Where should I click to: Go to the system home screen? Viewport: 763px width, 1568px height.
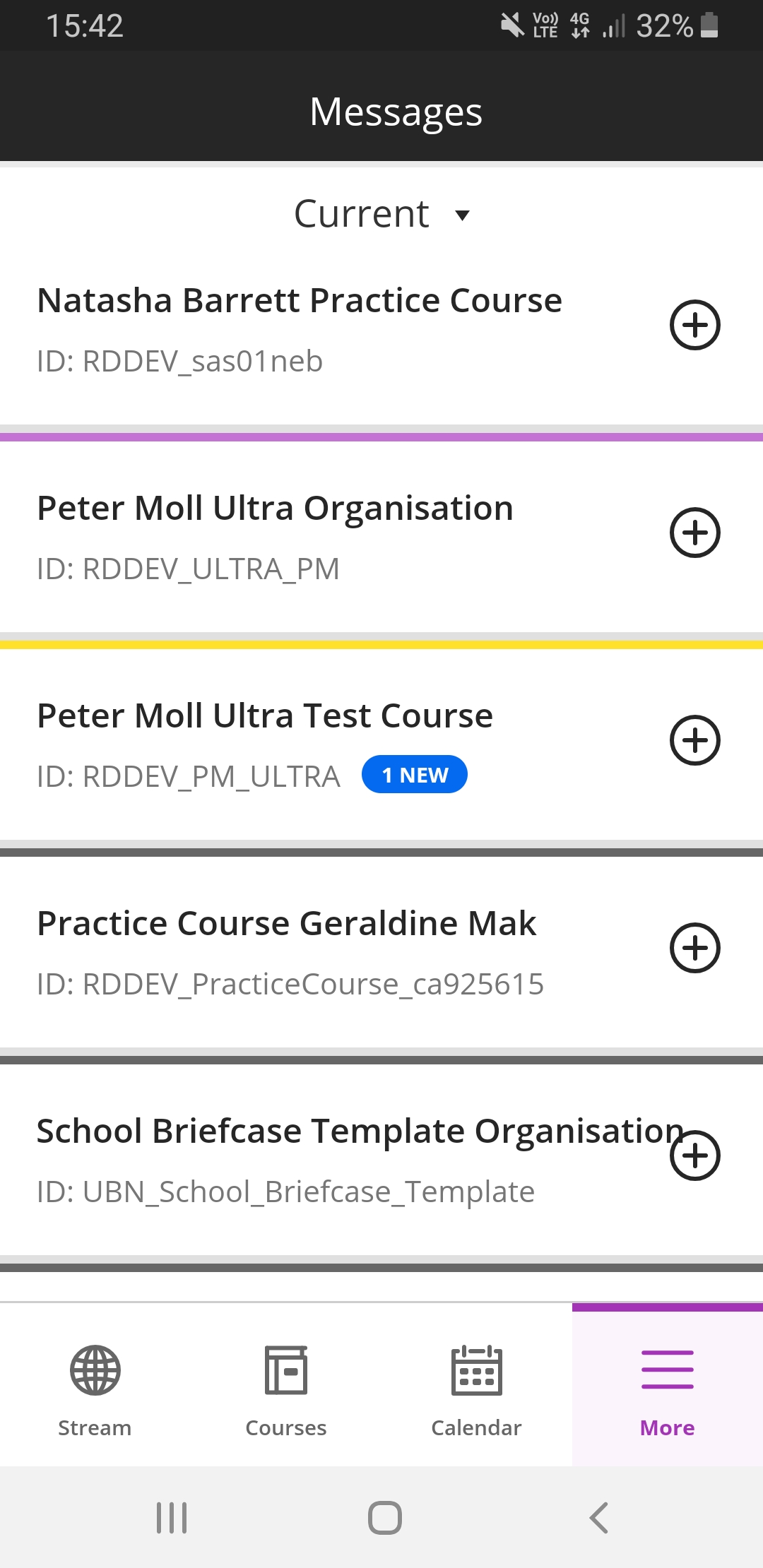click(x=385, y=1517)
